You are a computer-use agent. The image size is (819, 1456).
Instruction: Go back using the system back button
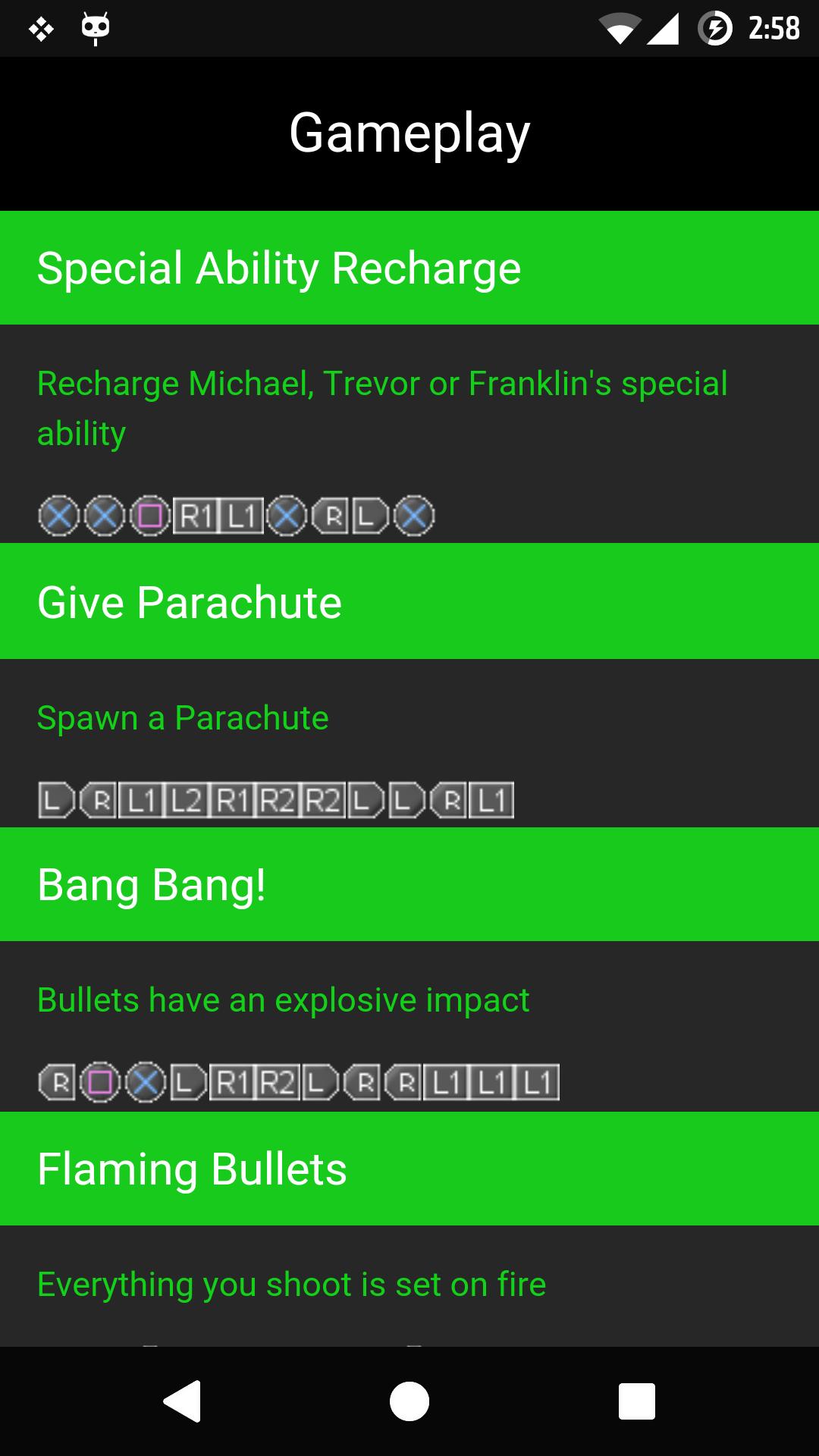click(182, 1401)
